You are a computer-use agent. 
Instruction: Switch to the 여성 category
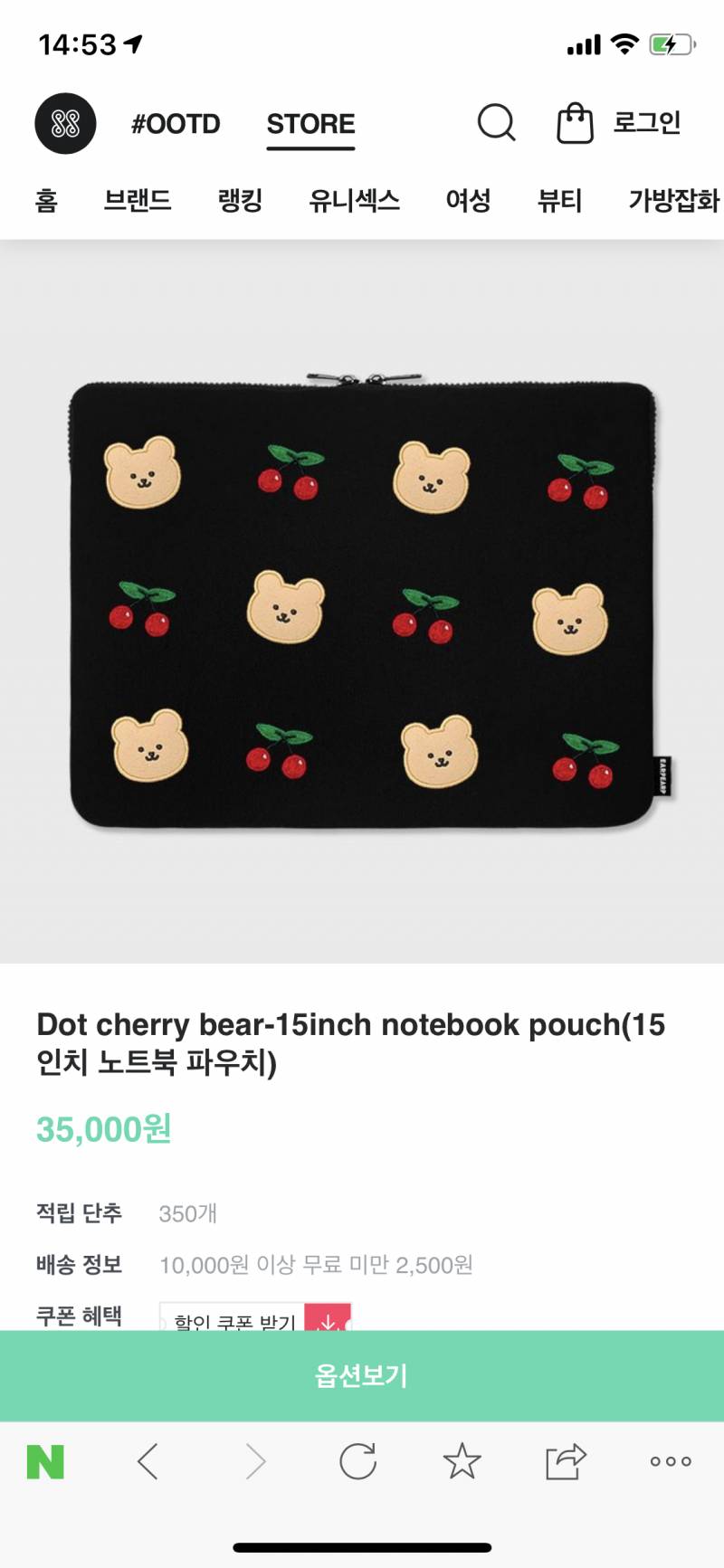point(468,200)
